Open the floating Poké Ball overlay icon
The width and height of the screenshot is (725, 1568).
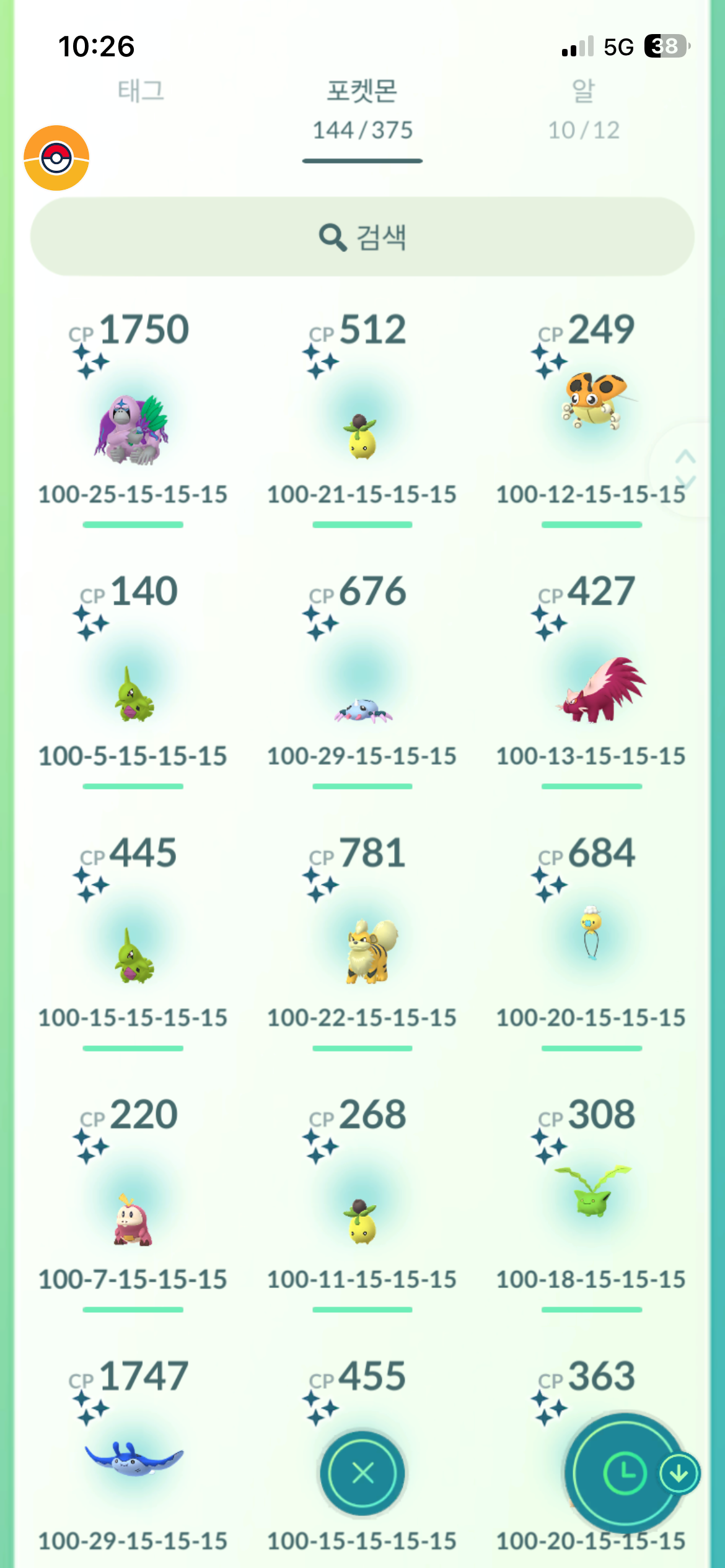coord(56,158)
